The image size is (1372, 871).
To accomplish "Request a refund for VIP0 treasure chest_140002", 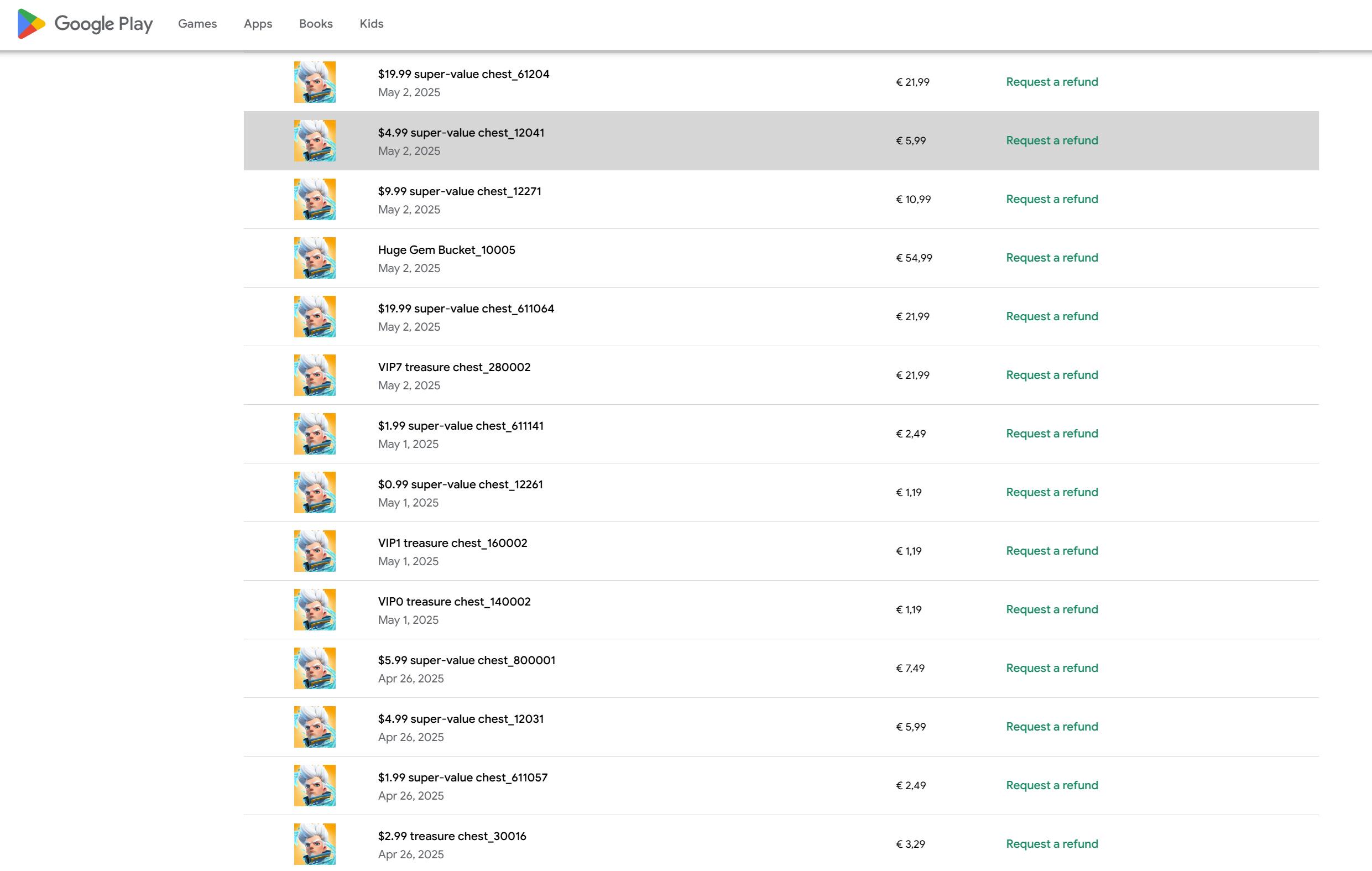I will pos(1051,610).
